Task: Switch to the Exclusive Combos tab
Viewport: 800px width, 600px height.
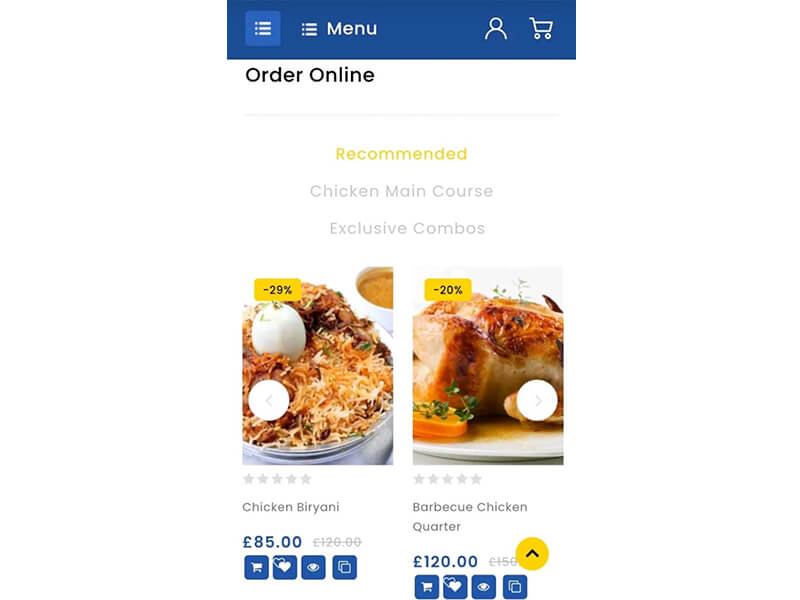Action: (x=407, y=228)
